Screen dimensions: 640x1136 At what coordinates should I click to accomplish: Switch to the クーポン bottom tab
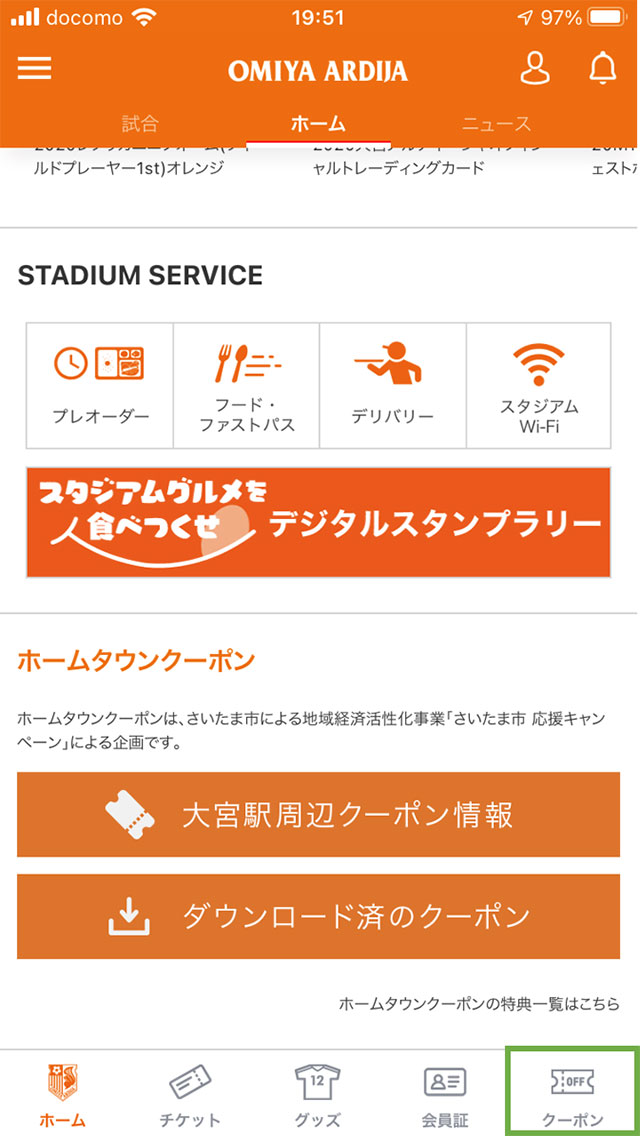[572, 1095]
